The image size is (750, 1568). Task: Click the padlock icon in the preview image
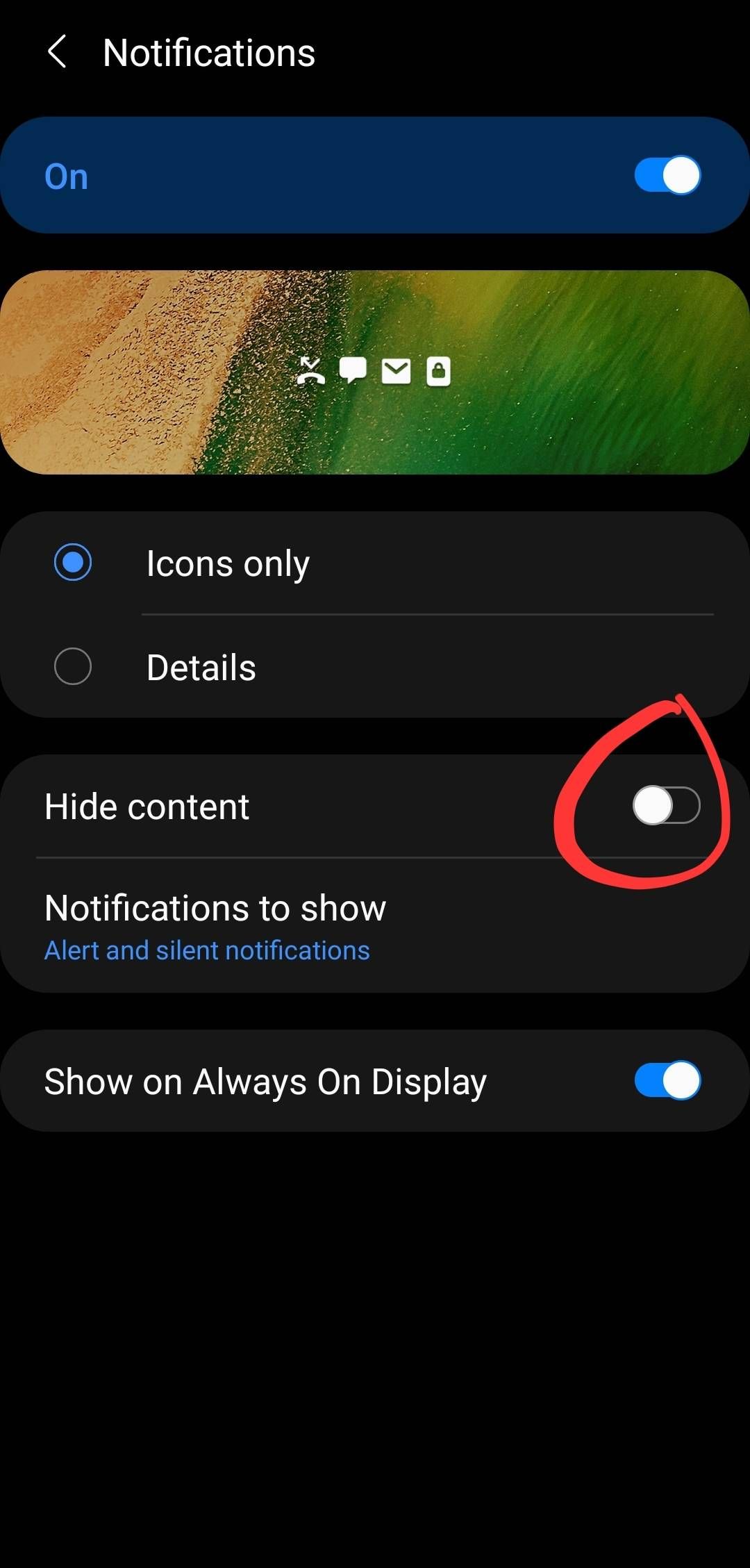(x=438, y=371)
